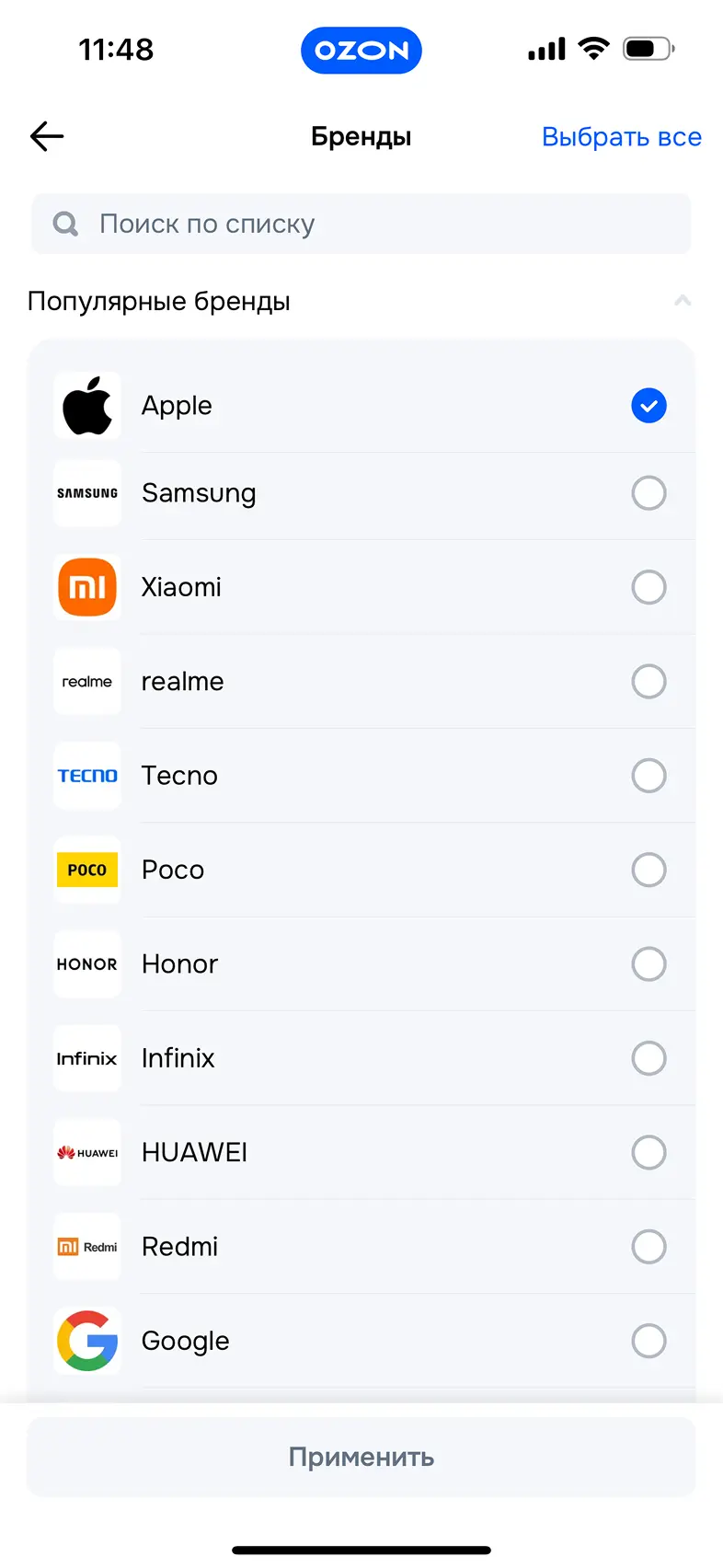Mark realme as a selected brand

[648, 682]
